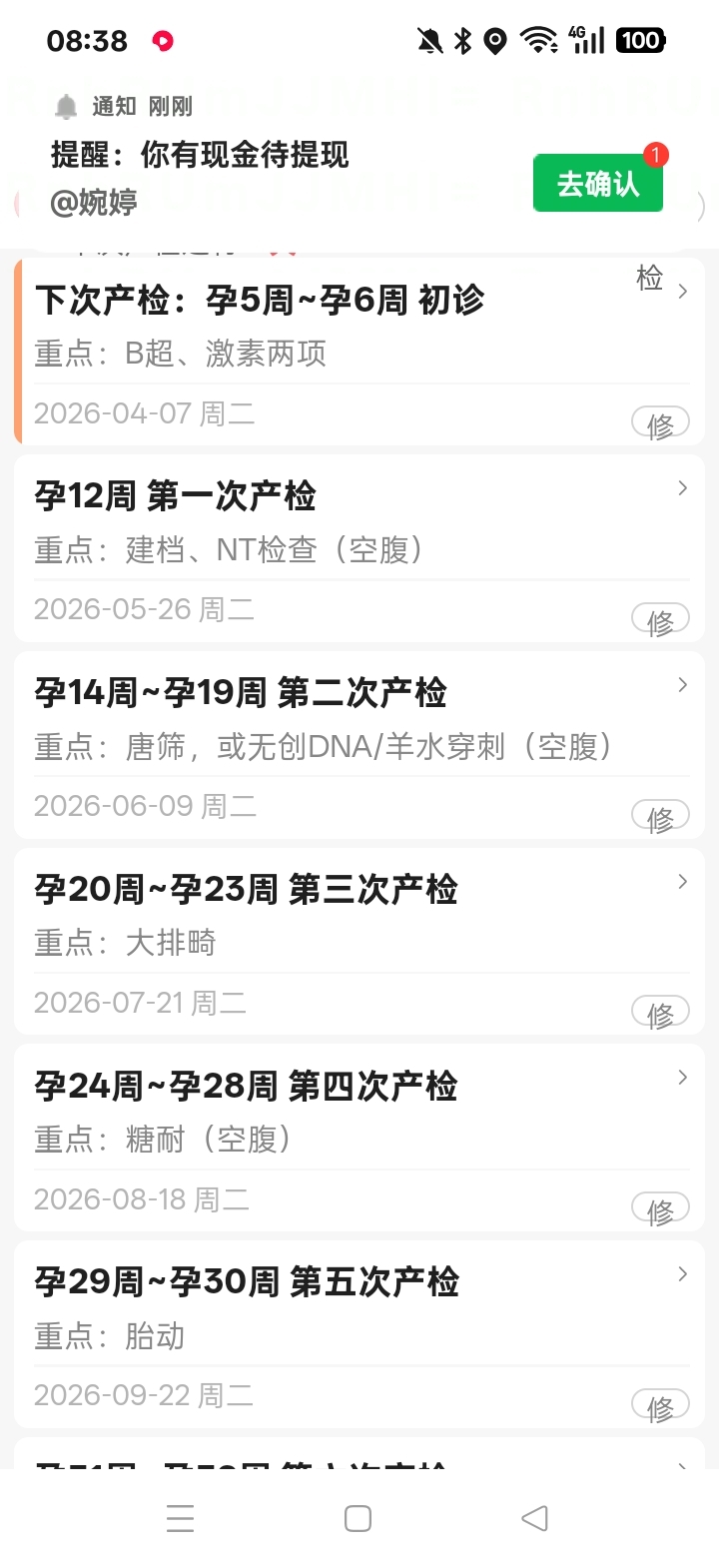
Task: Go to the home screen
Action: [x=358, y=1518]
